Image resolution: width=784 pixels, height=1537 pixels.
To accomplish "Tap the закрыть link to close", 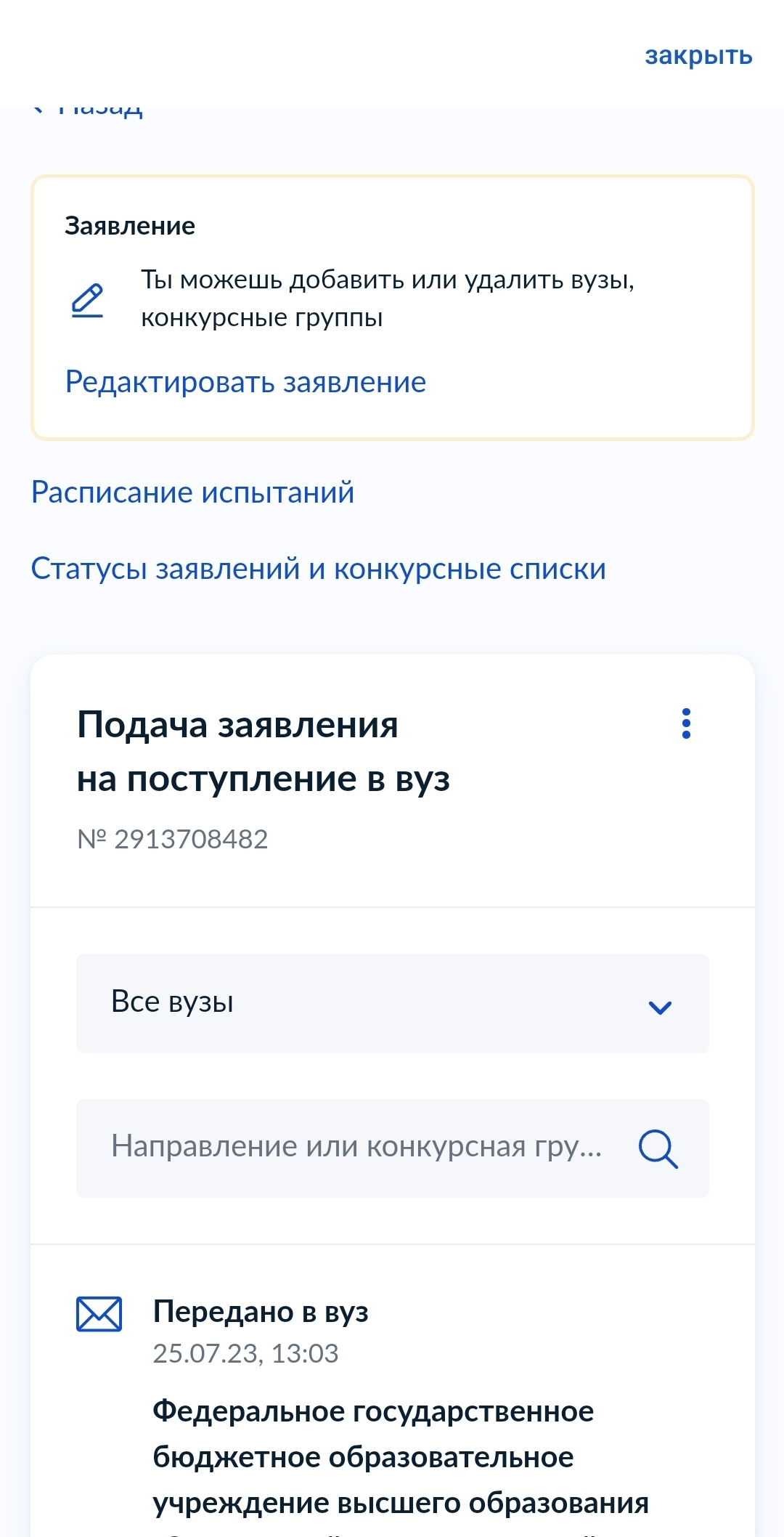I will point(698,56).
